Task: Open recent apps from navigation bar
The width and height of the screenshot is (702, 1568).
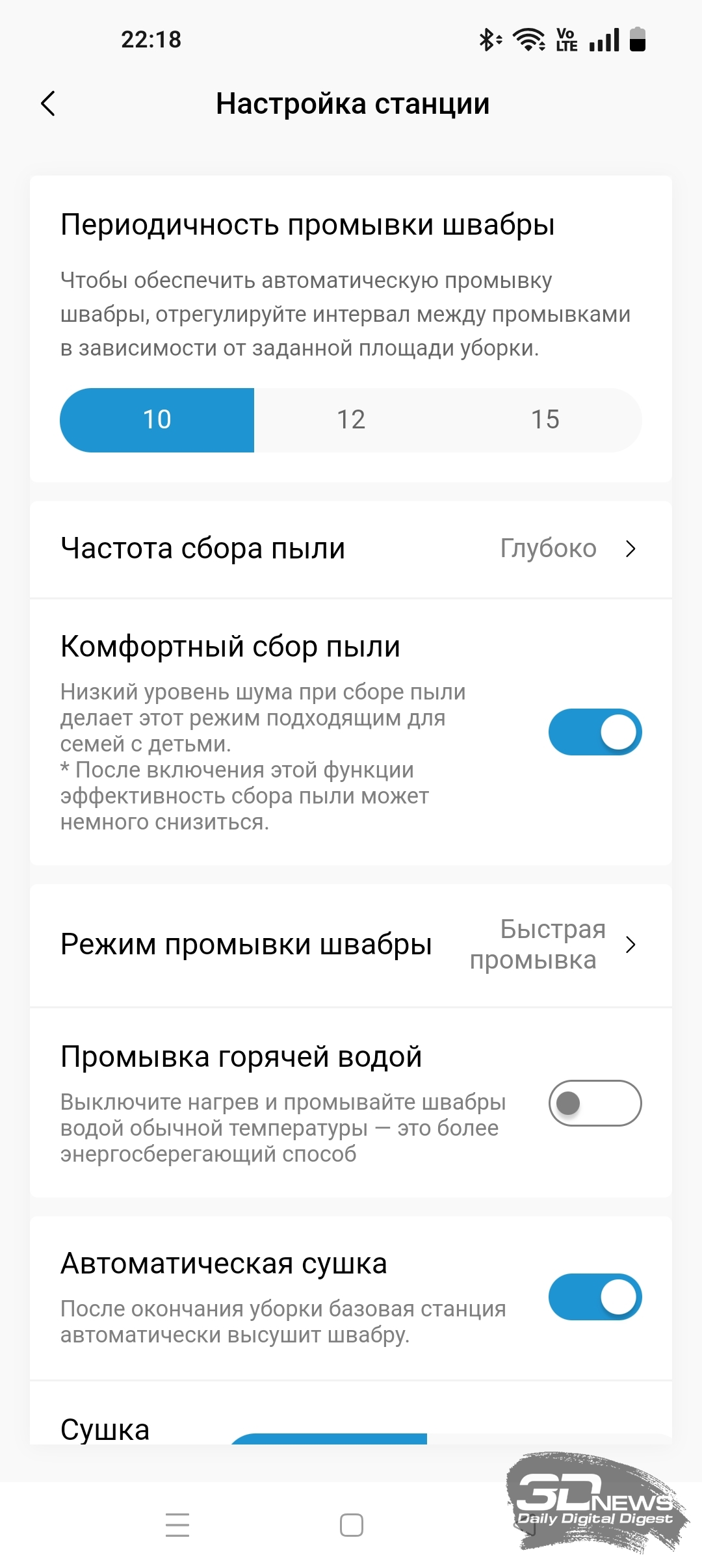Action: tap(177, 1524)
